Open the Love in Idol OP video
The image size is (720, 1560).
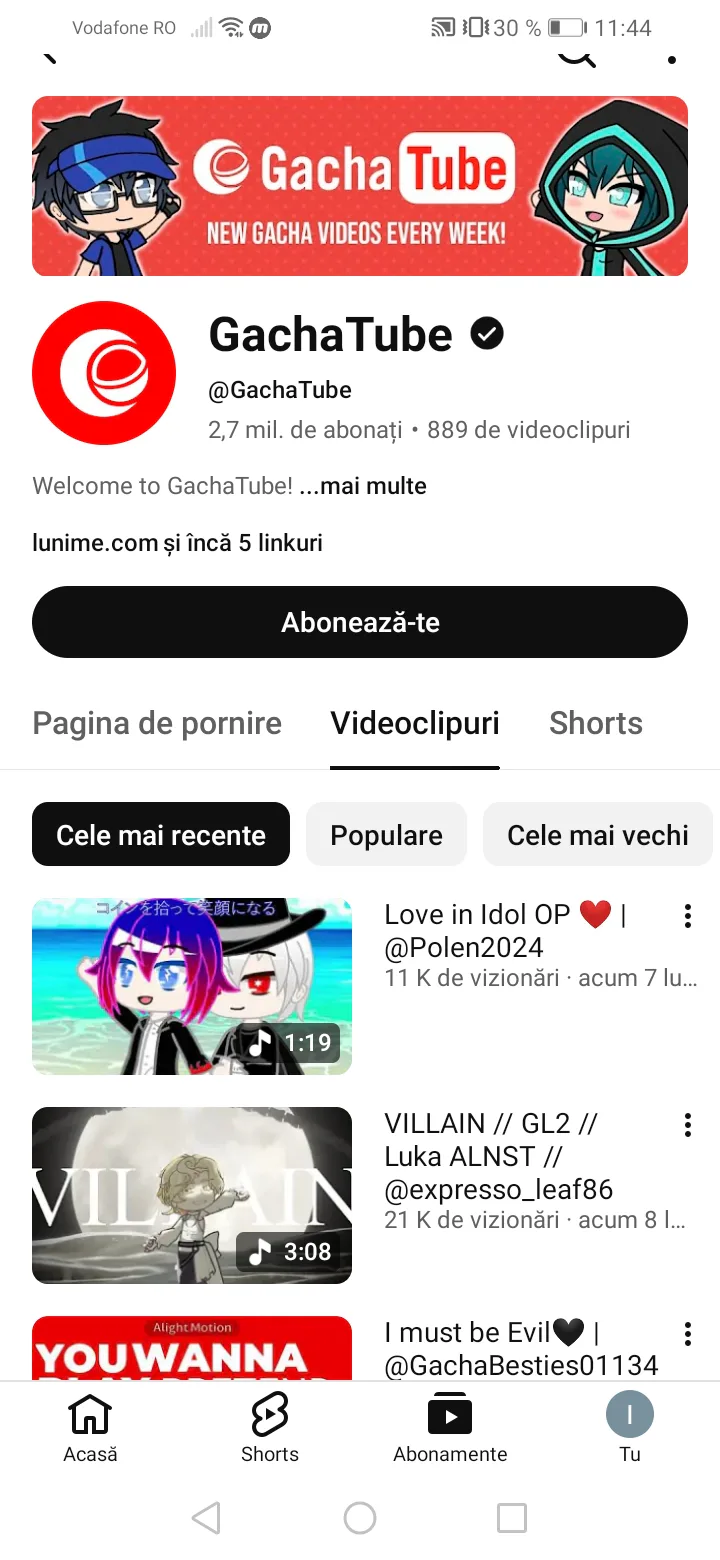(192, 986)
